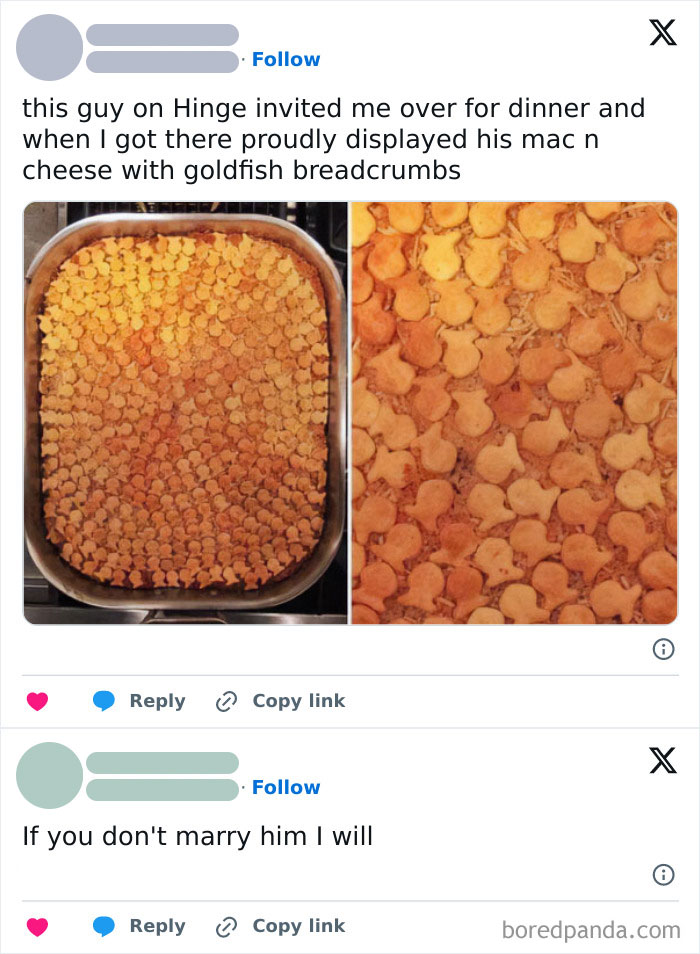The height and width of the screenshot is (954, 700).
Task: Open the X logo on the mac n cheese post
Action: point(662,32)
